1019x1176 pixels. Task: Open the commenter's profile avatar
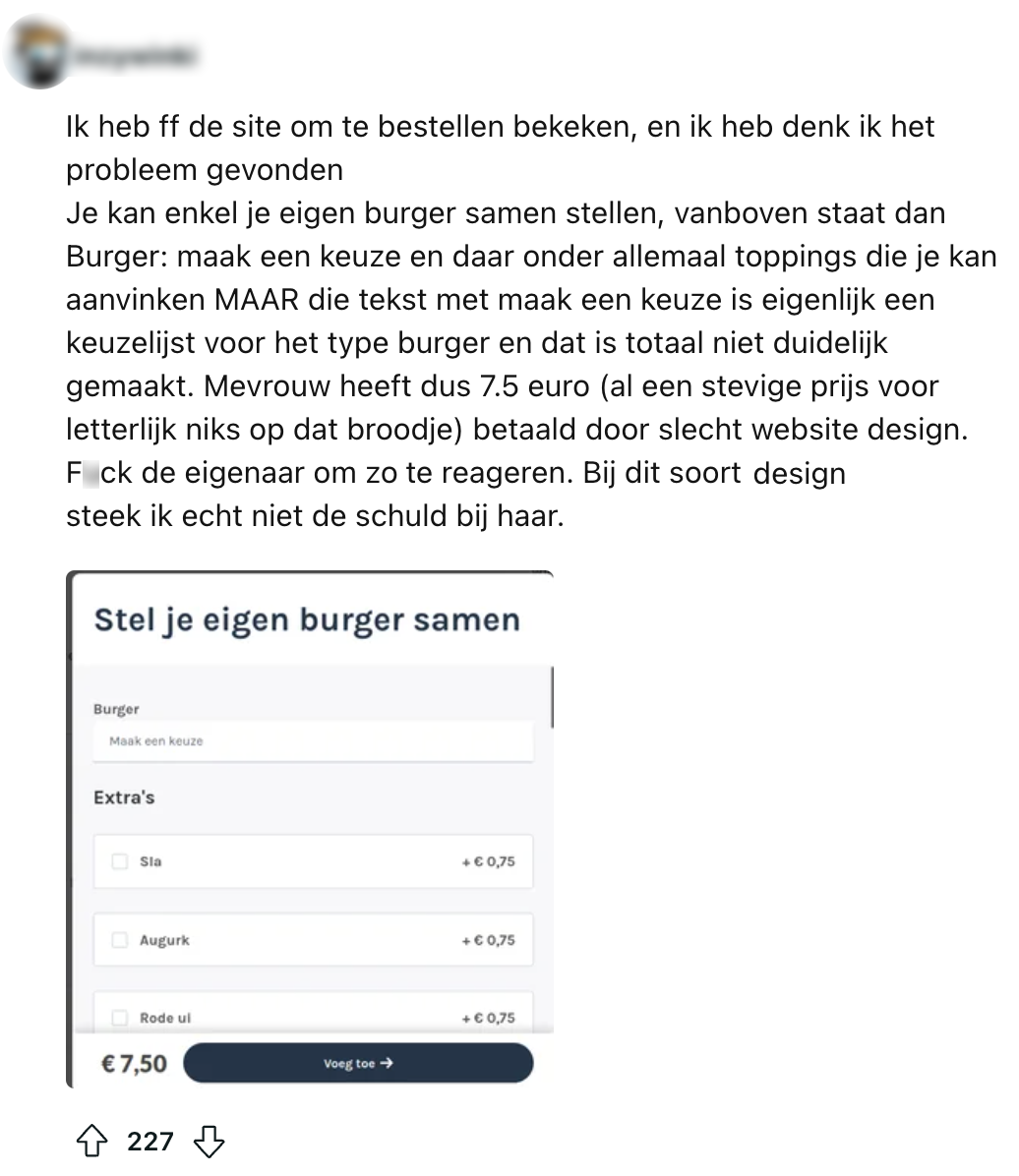(x=39, y=53)
